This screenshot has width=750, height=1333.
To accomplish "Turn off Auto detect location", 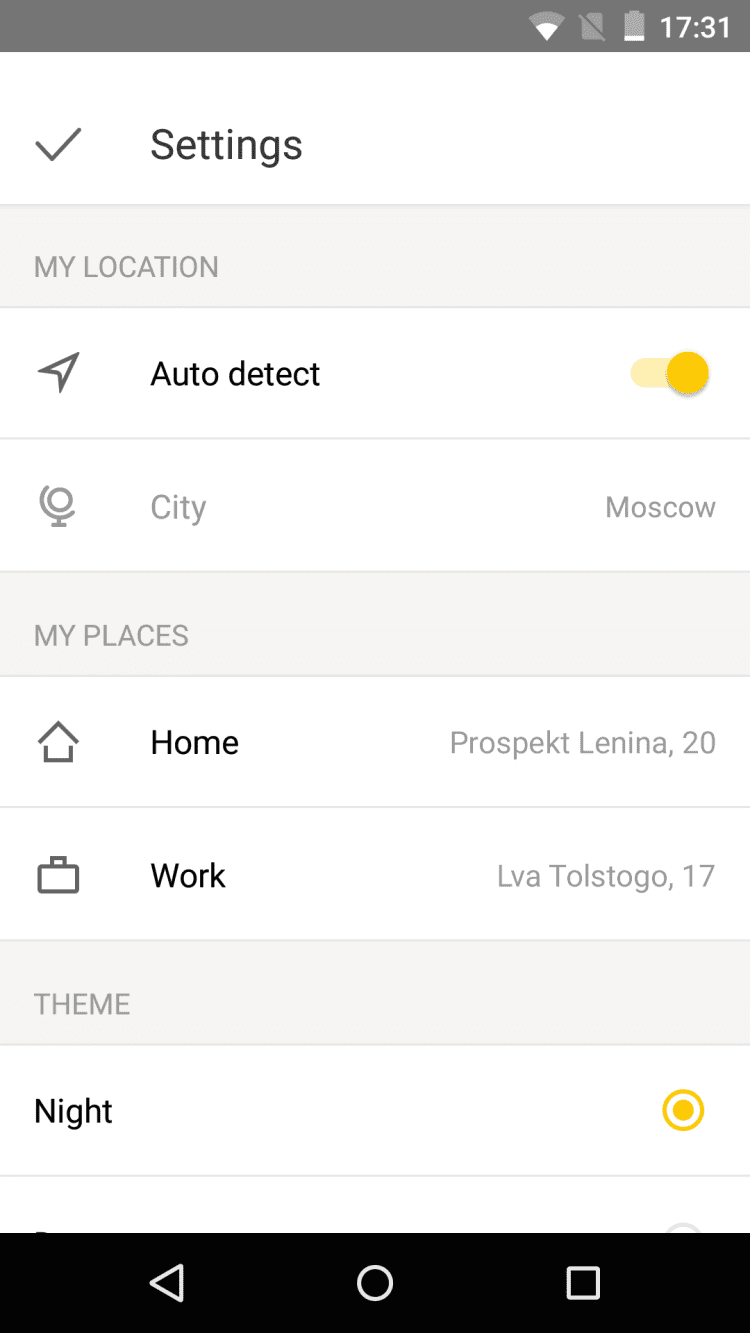I will (671, 373).
